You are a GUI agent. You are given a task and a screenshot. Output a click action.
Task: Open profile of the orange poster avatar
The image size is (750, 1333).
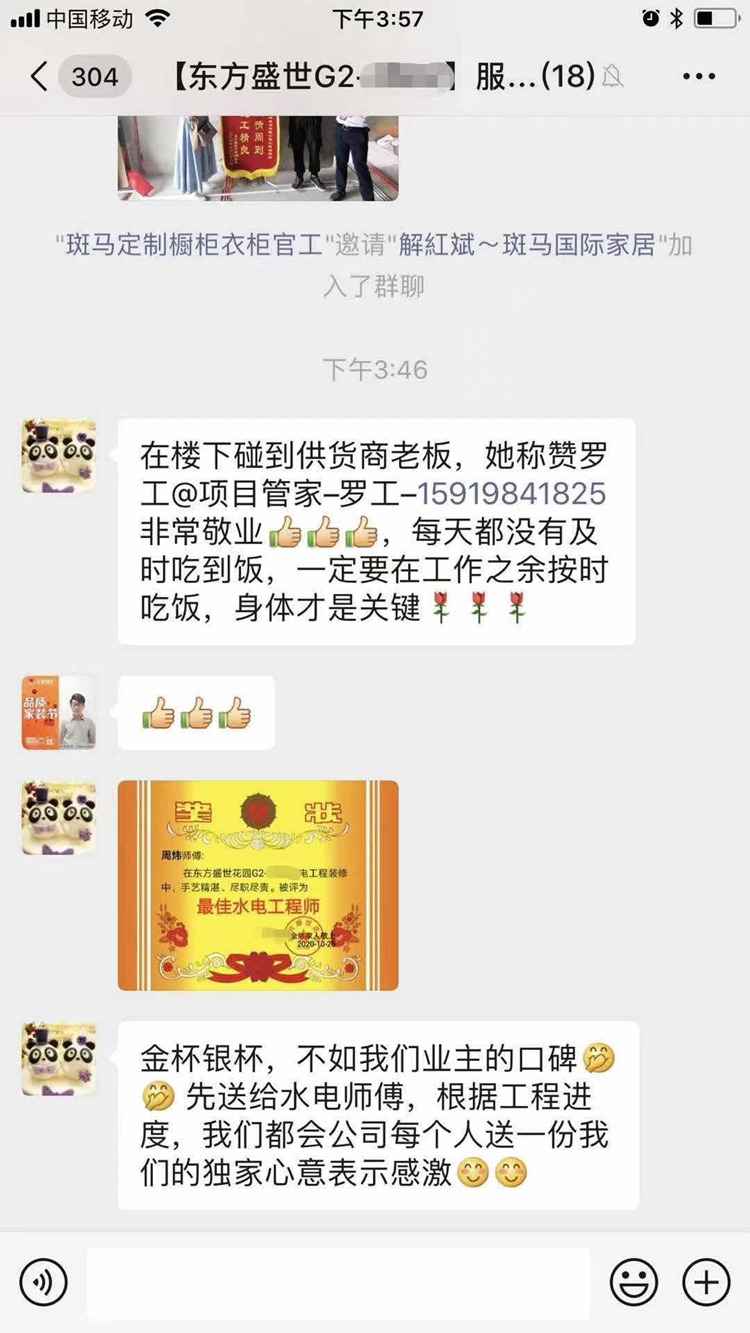point(59,713)
